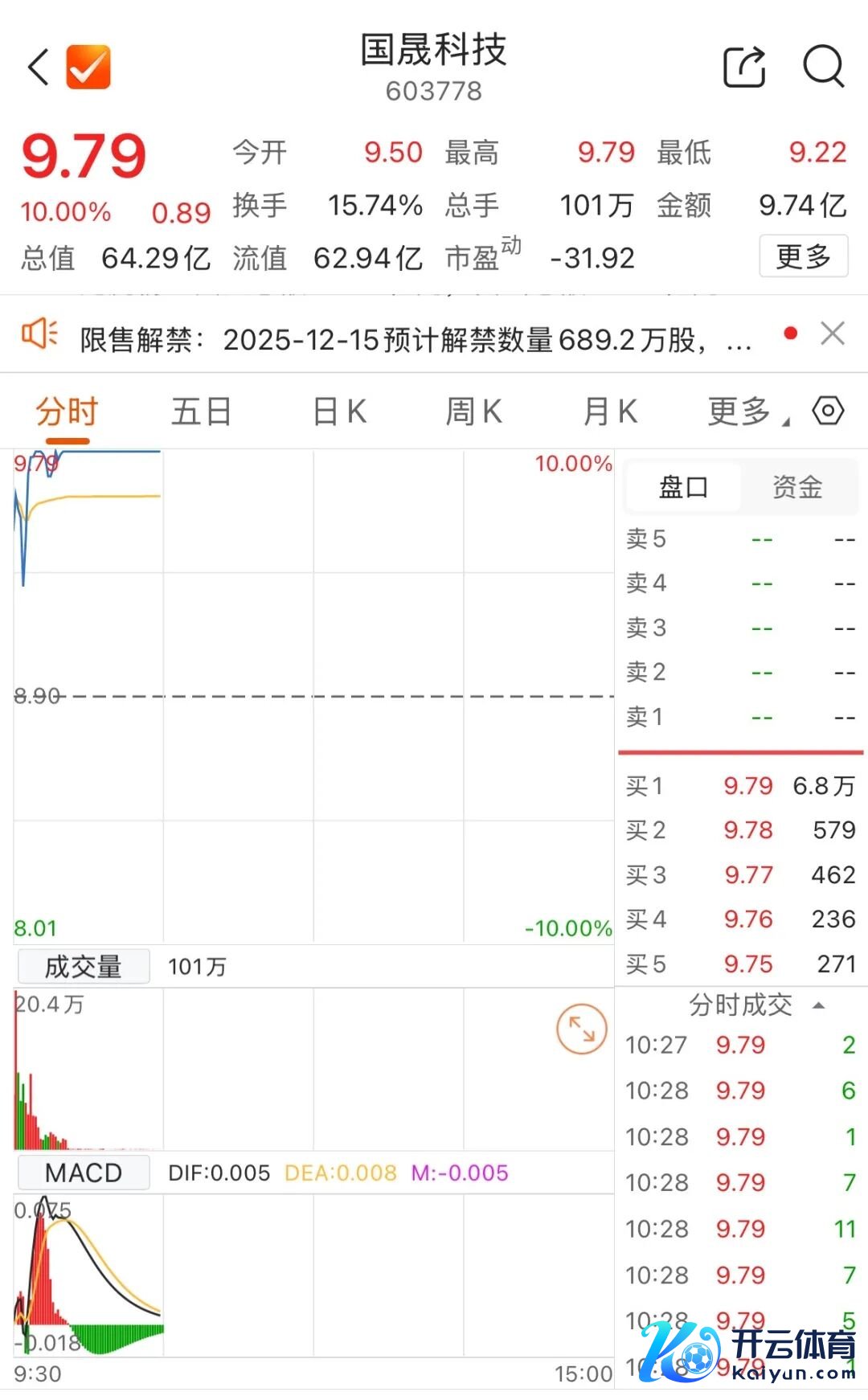Image resolution: width=868 pixels, height=1400 pixels.
Task: Dismiss the 限售解禁 notice banner
Action: [x=833, y=334]
